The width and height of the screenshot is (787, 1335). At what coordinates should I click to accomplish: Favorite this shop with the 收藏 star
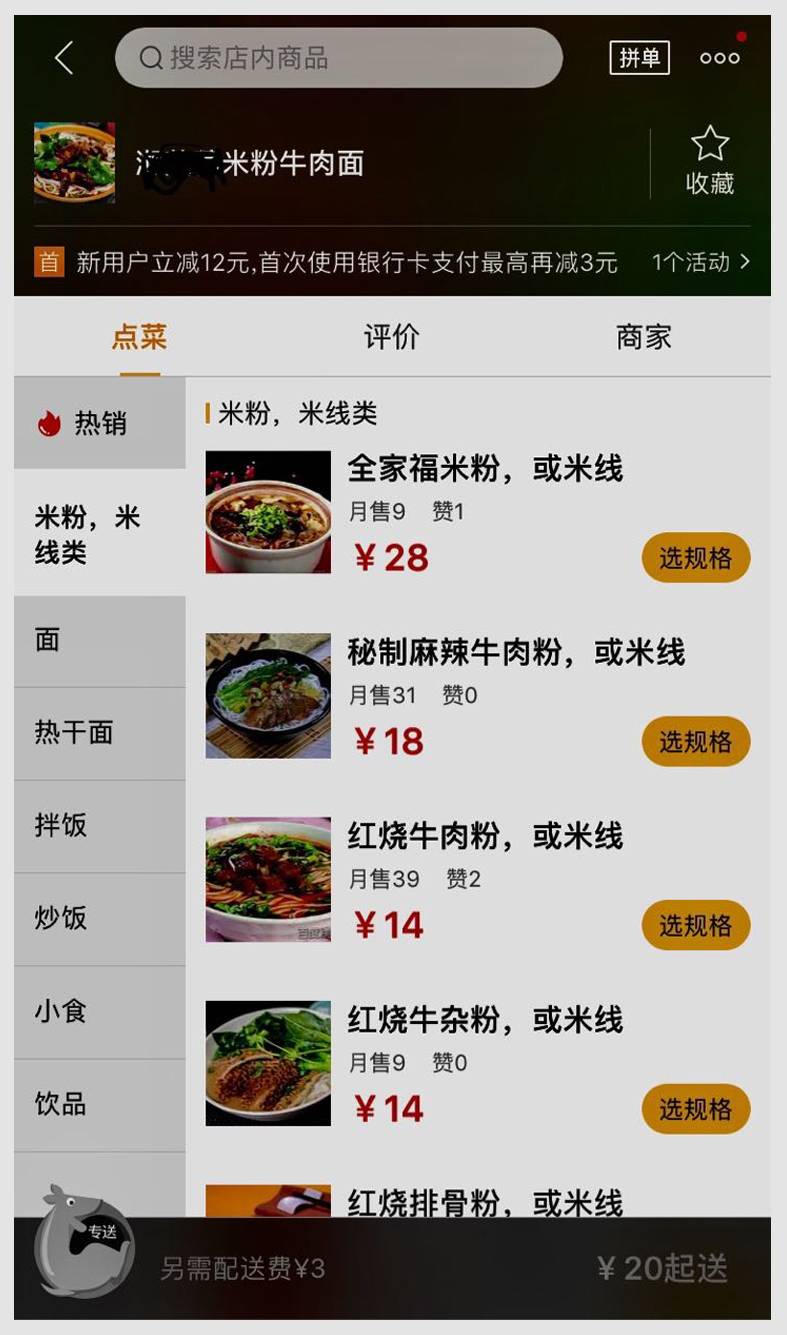tap(710, 160)
